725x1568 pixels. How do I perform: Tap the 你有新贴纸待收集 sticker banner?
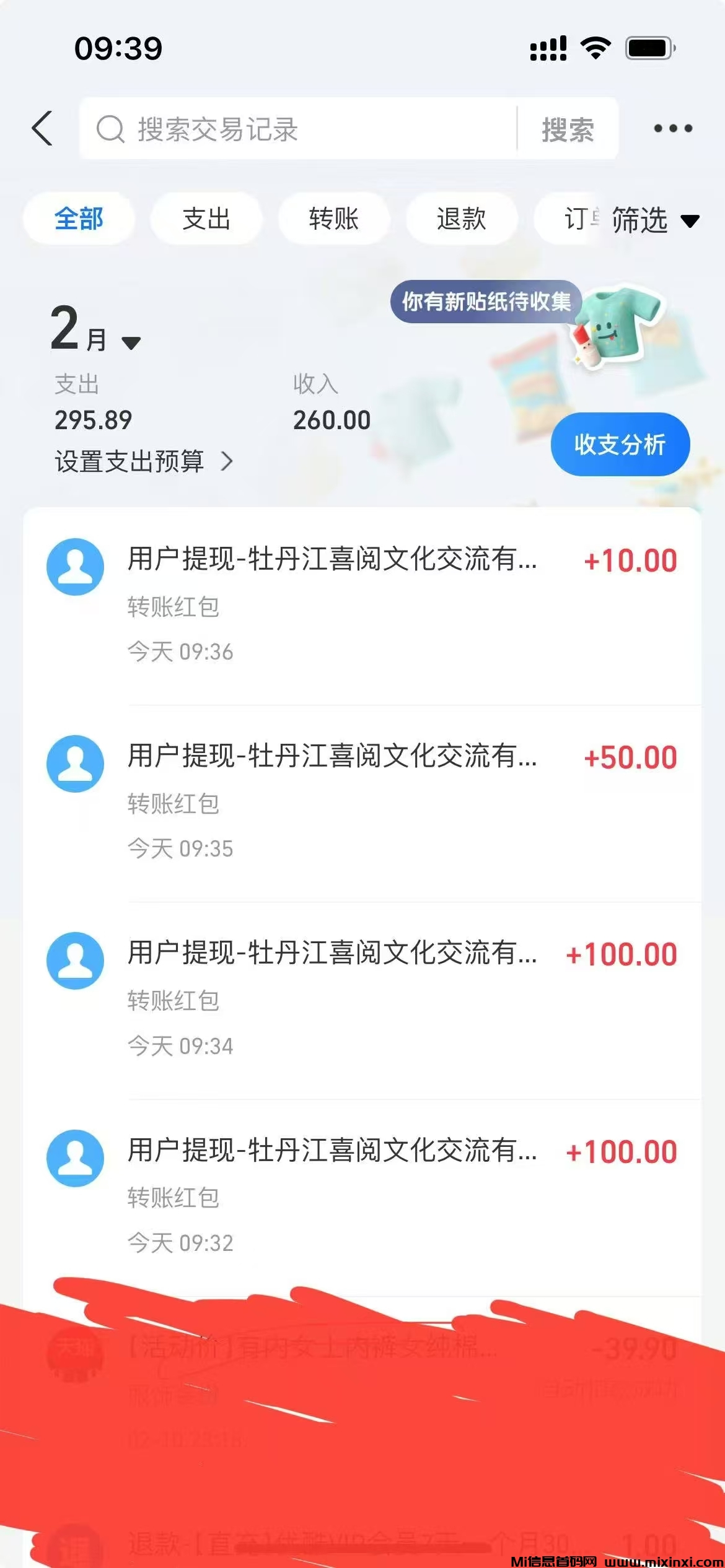click(x=486, y=302)
